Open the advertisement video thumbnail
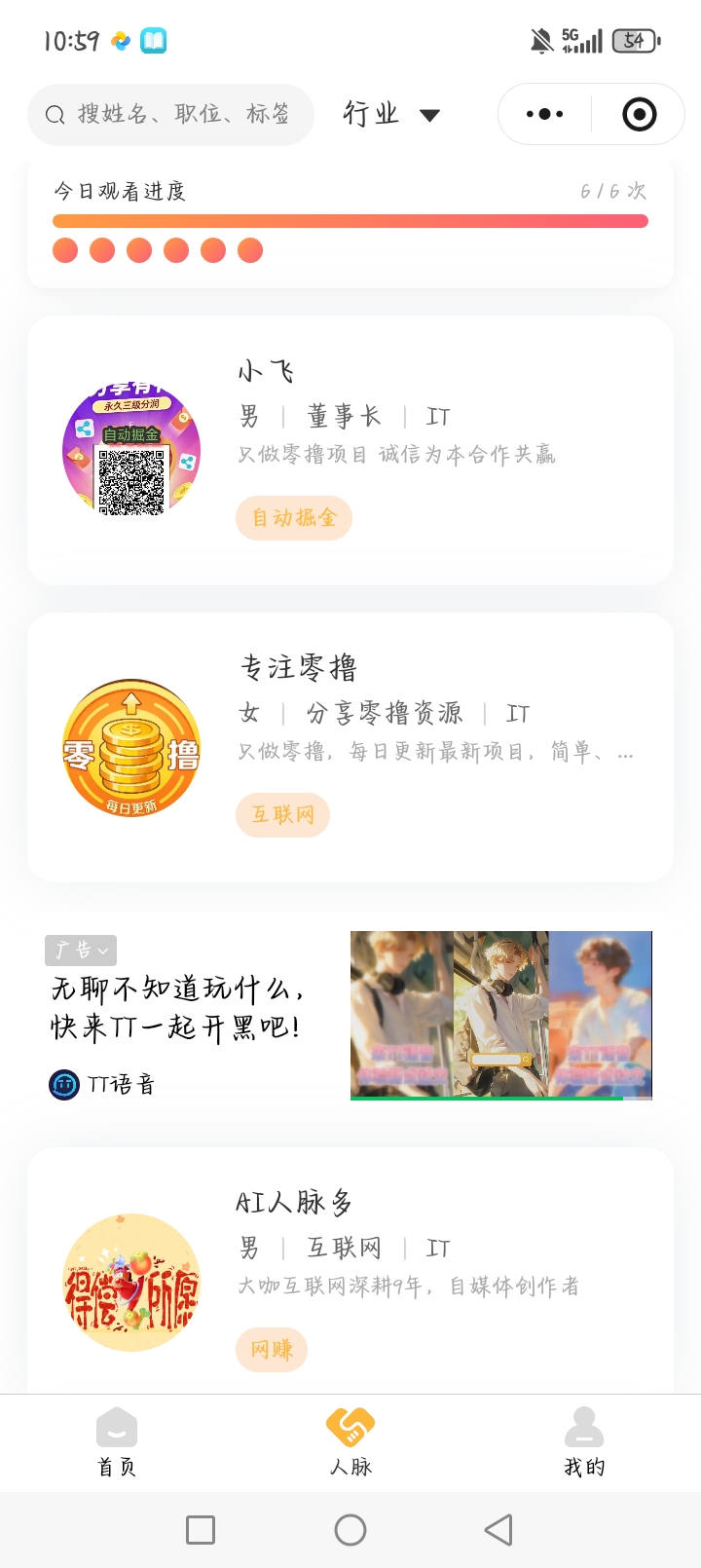 click(500, 1014)
